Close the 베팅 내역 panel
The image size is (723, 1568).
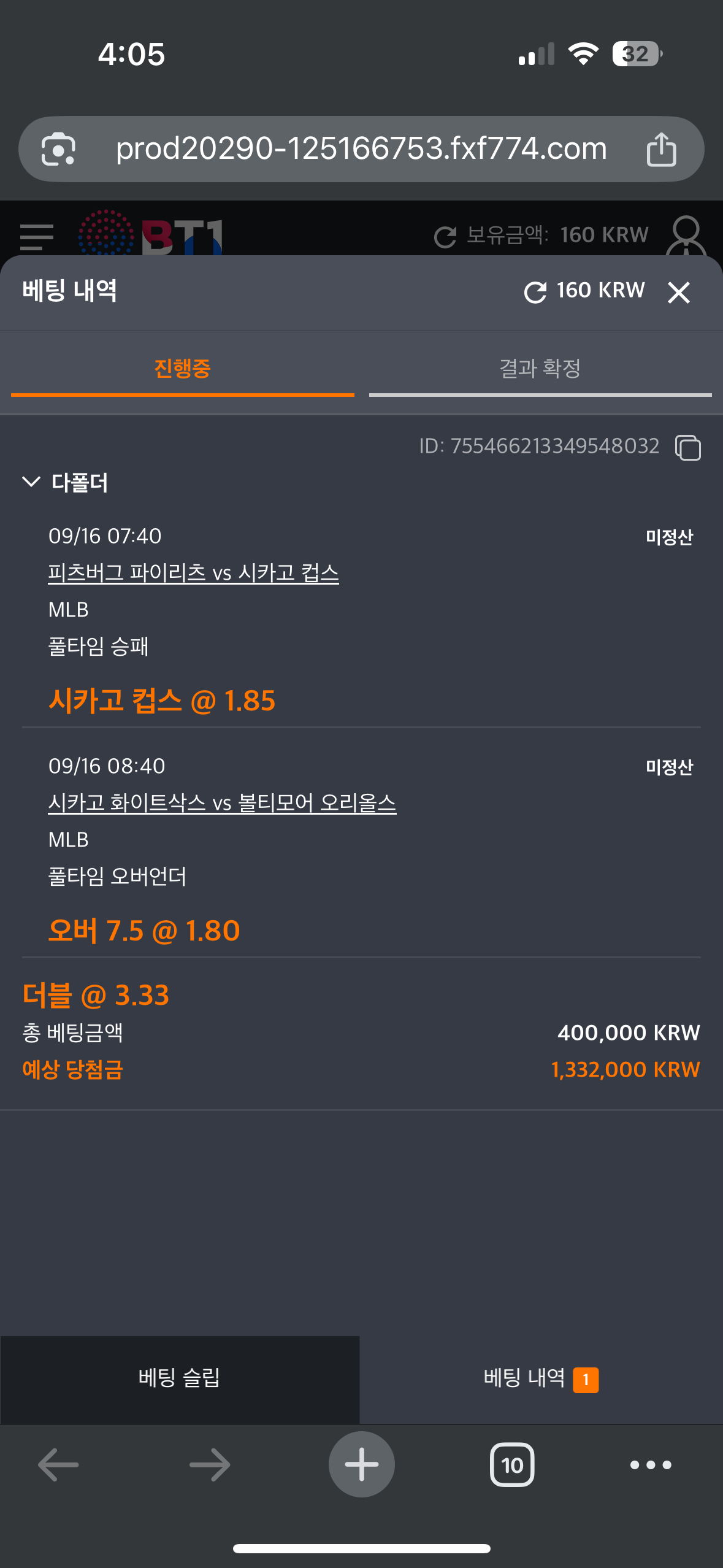pos(678,293)
